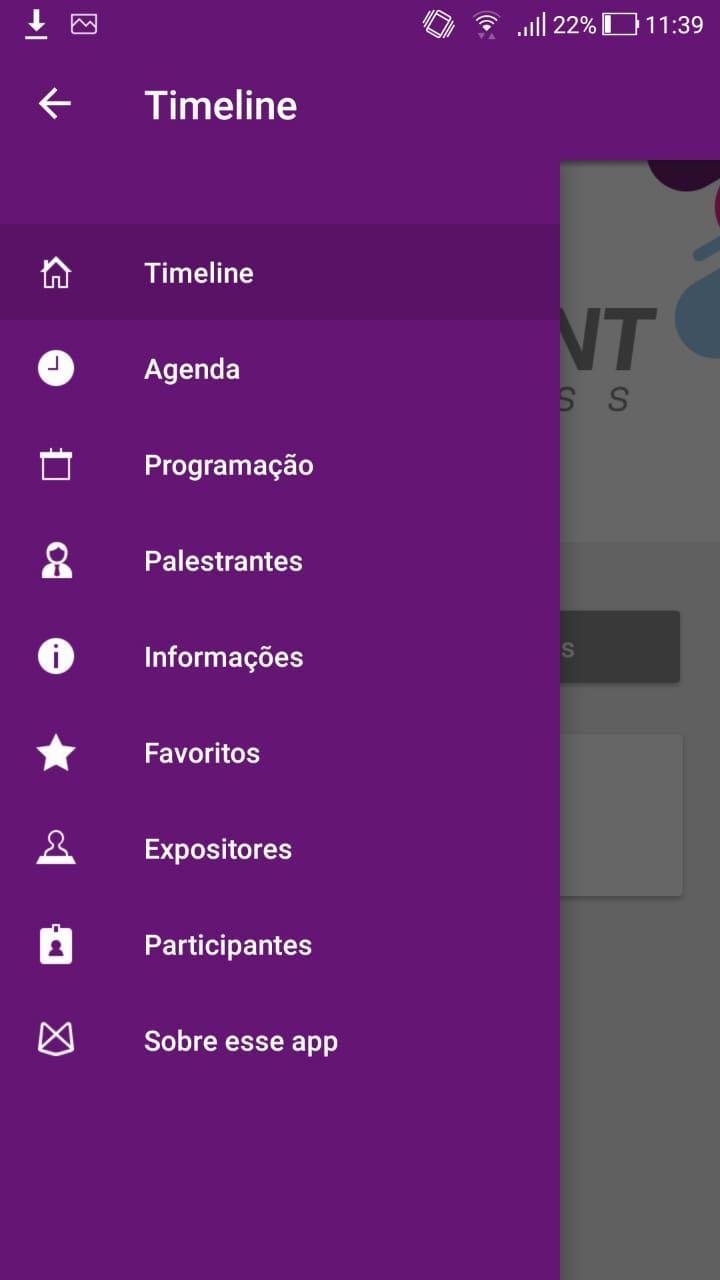The height and width of the screenshot is (1280, 720).
Task: Select the person icon next to Palestrantes
Action: (55, 560)
